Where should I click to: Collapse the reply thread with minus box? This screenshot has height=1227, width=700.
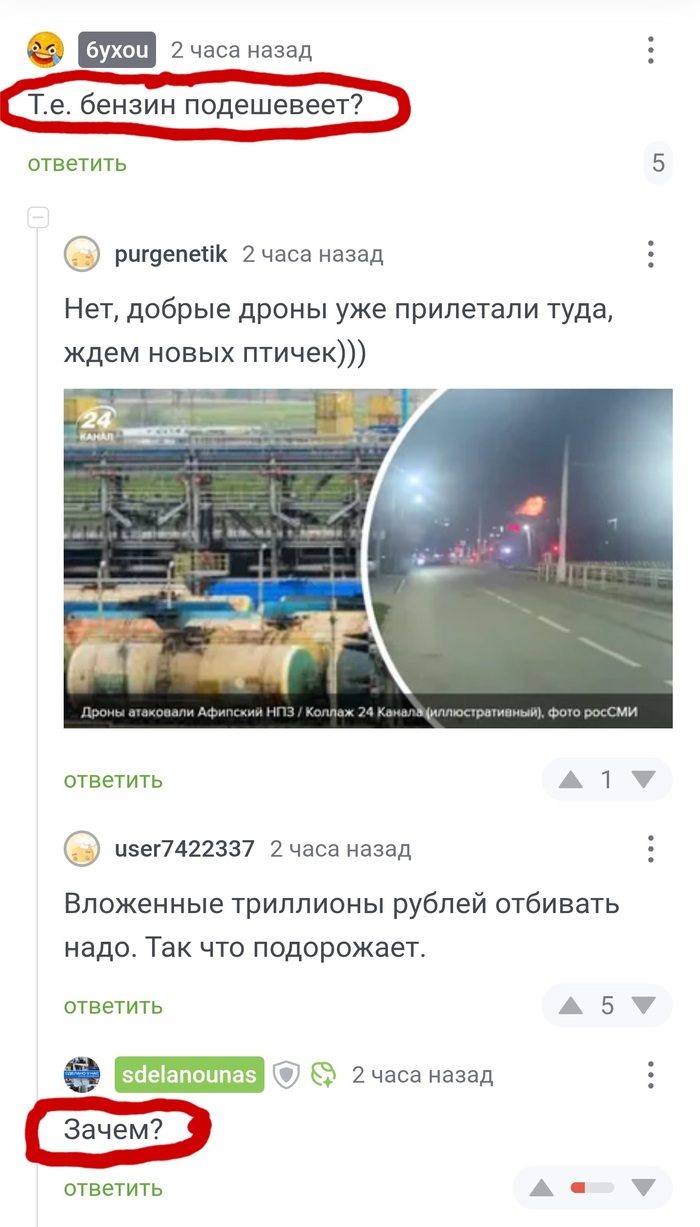point(38,217)
